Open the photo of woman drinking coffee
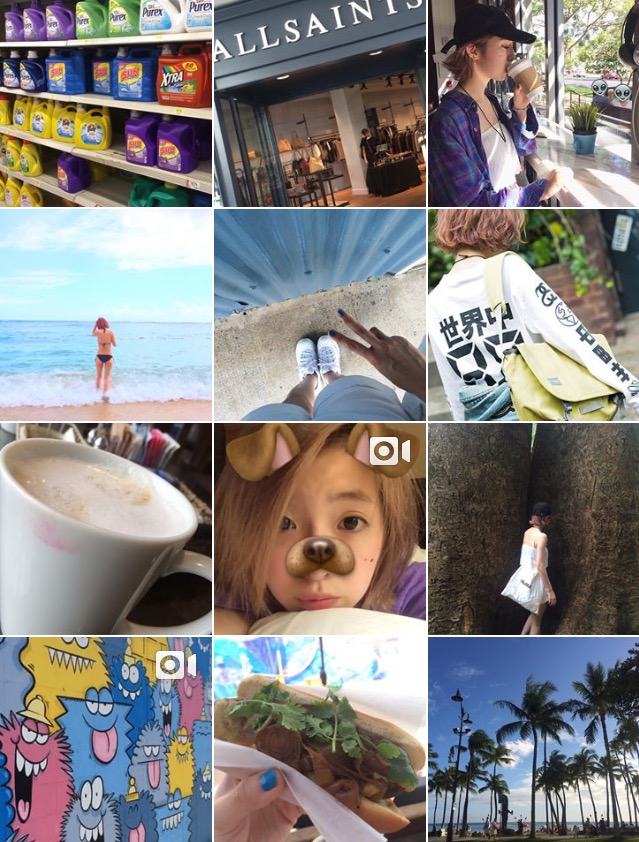This screenshot has height=842, width=639. [533, 103]
